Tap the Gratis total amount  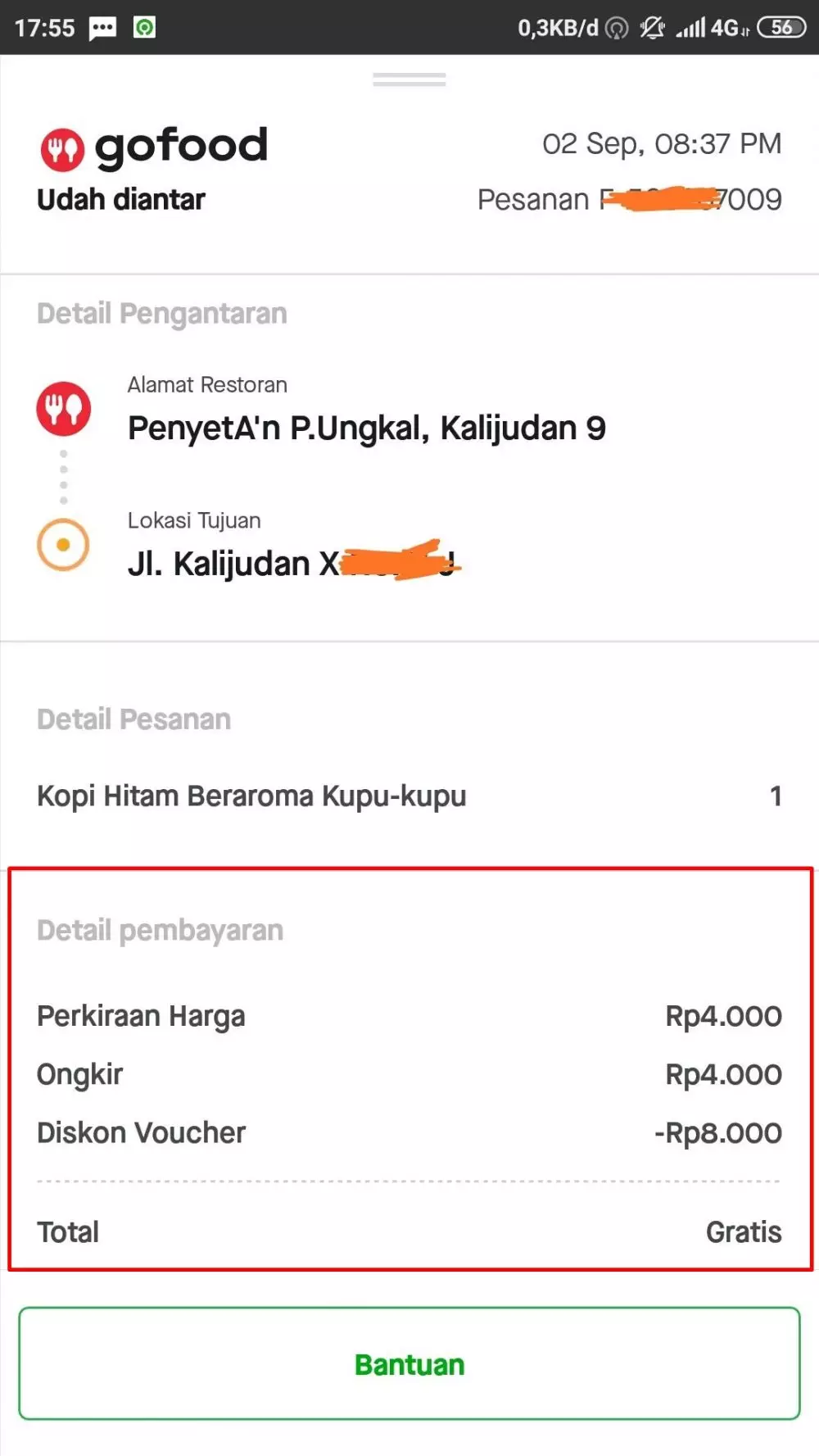click(744, 1231)
